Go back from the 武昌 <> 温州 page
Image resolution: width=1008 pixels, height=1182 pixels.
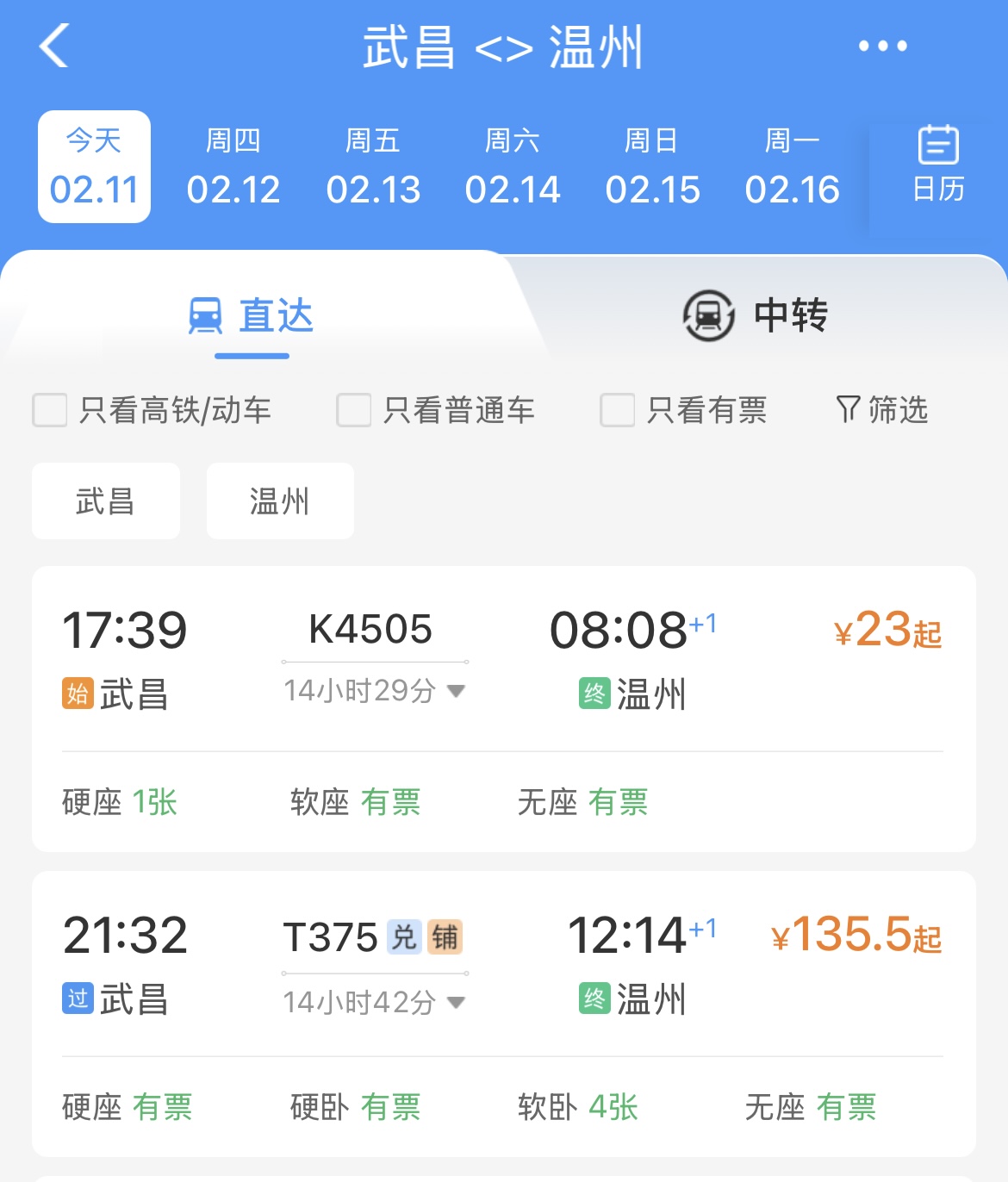(53, 46)
